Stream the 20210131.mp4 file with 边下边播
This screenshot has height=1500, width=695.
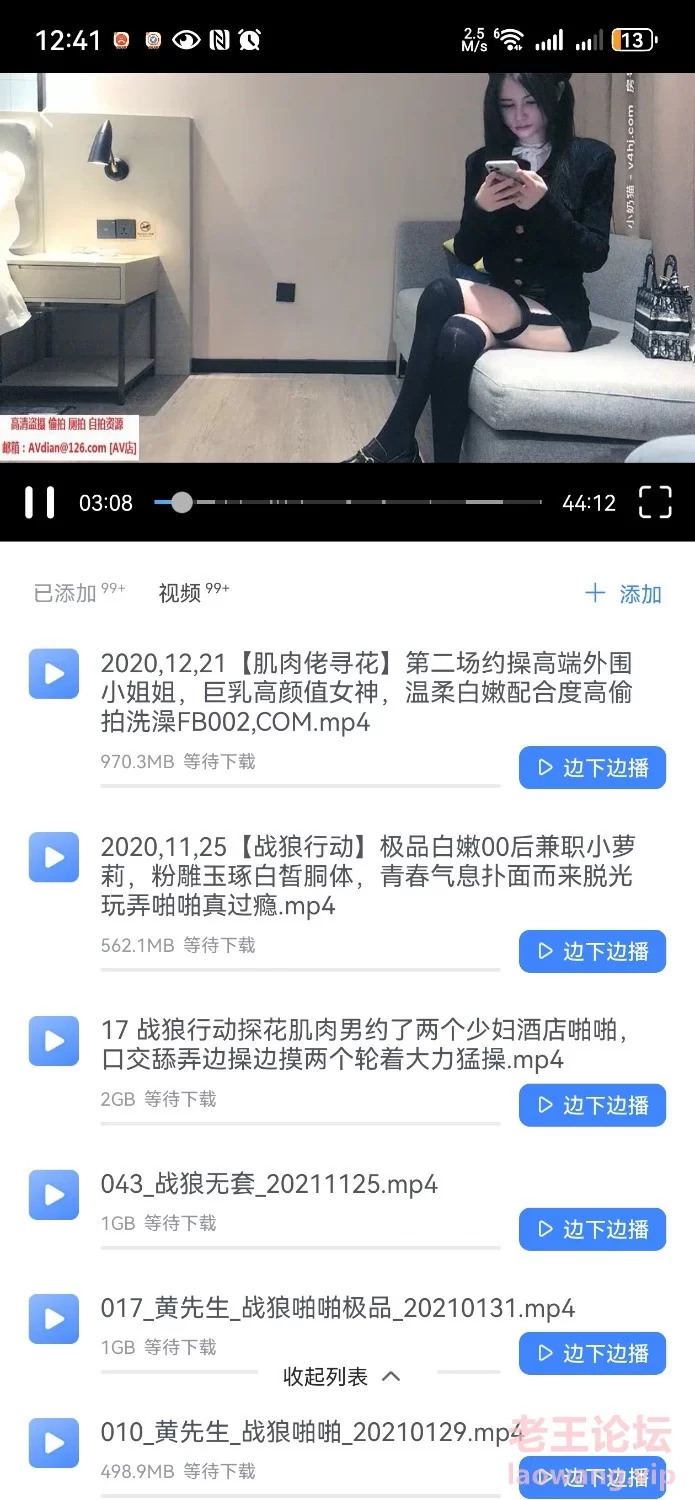pos(592,1353)
